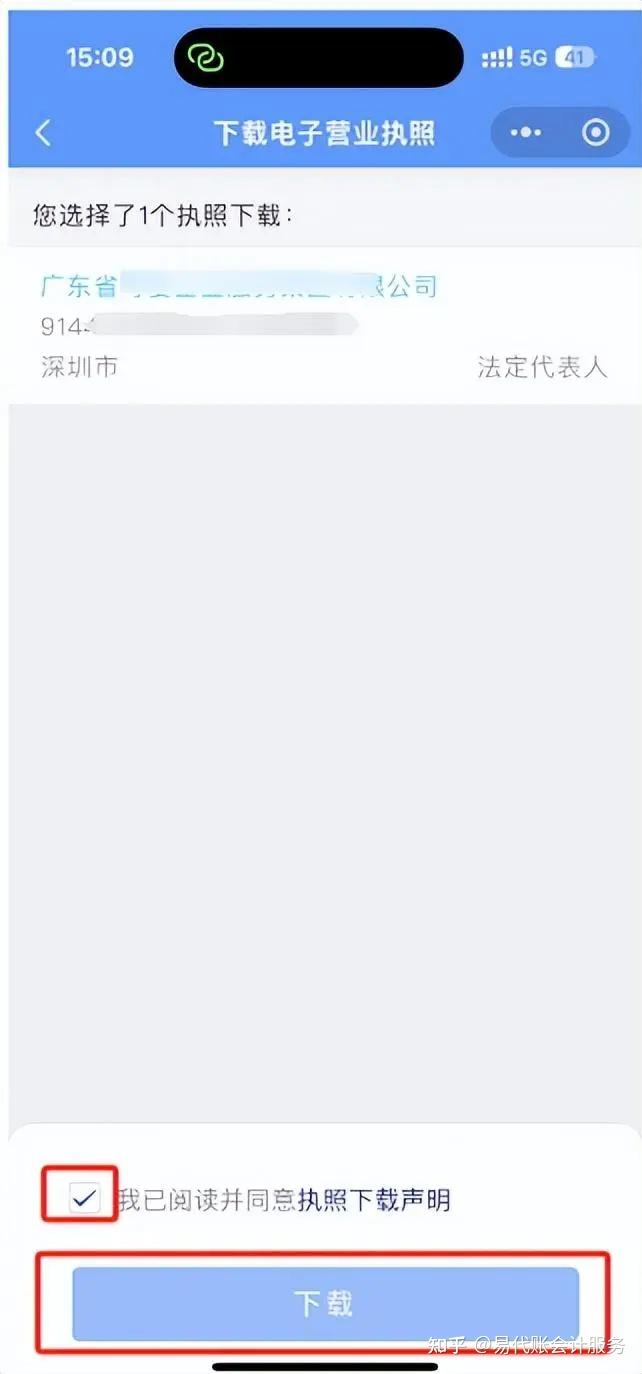The image size is (642, 1374).
Task: Uncheck the license download agreement checkbox
Action: coord(85,1198)
